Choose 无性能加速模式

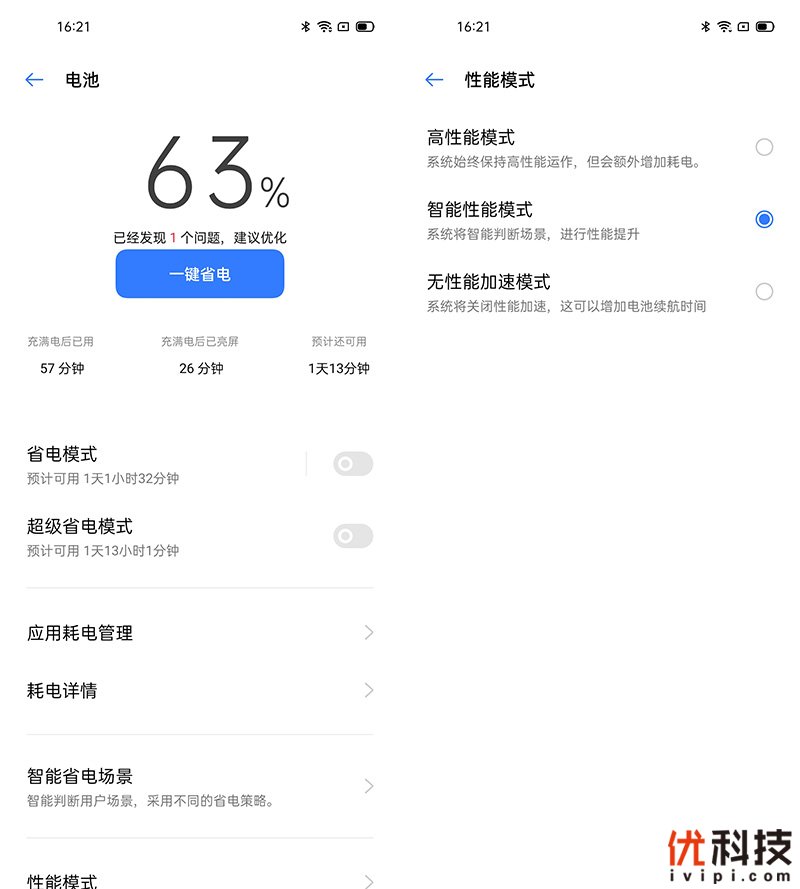coord(764,291)
